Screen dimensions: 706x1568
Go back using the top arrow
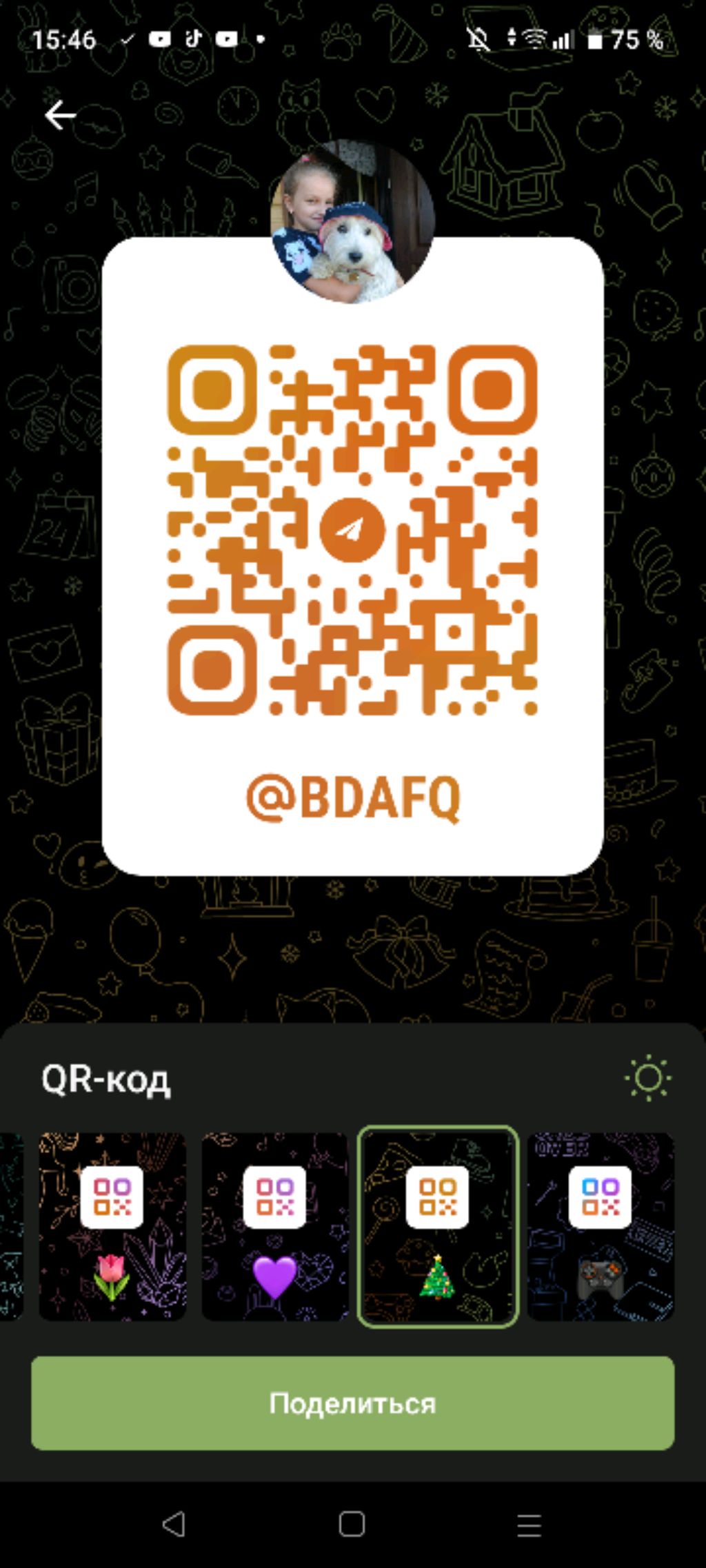click(60, 115)
